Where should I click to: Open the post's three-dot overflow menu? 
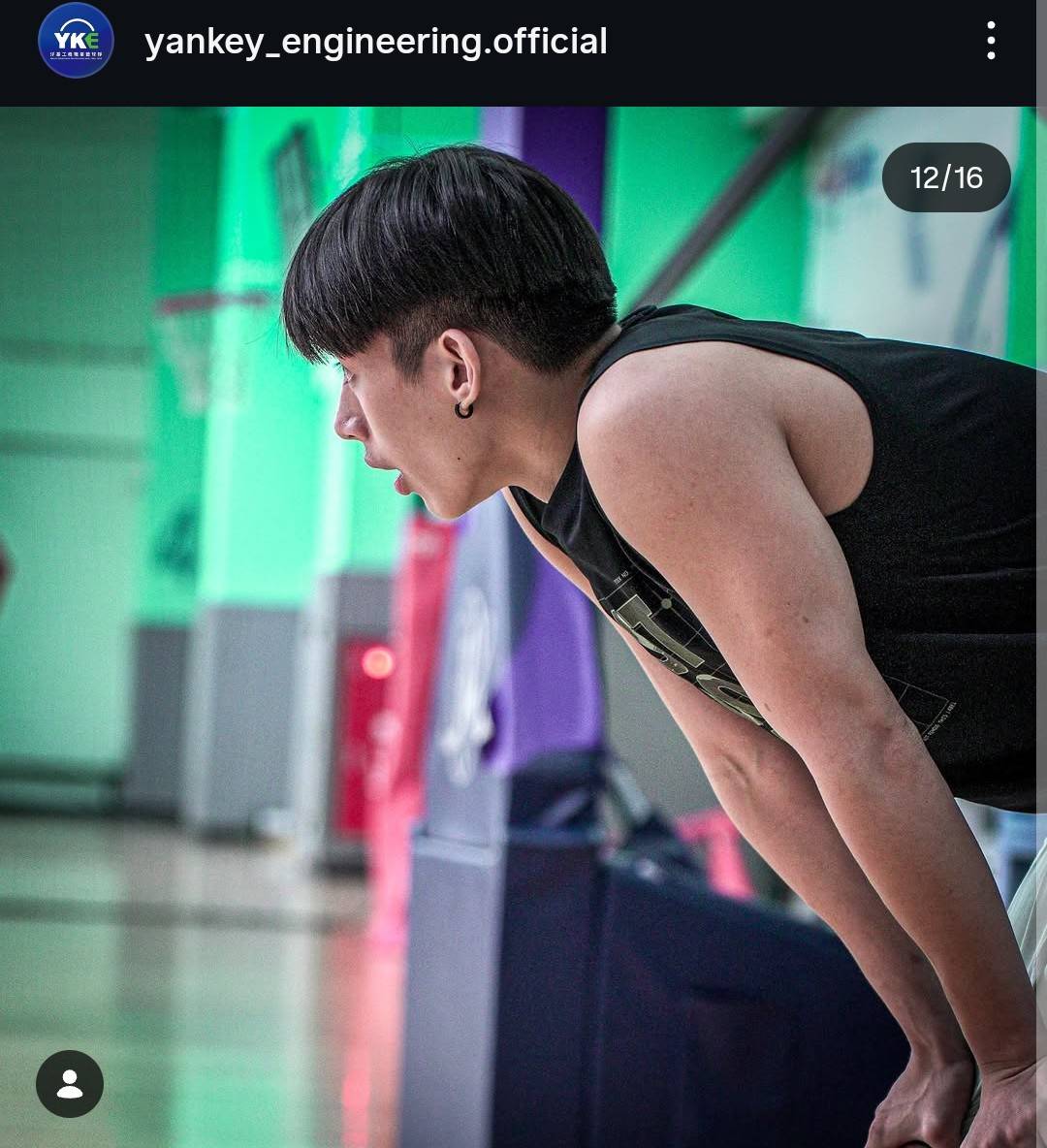click(x=990, y=41)
